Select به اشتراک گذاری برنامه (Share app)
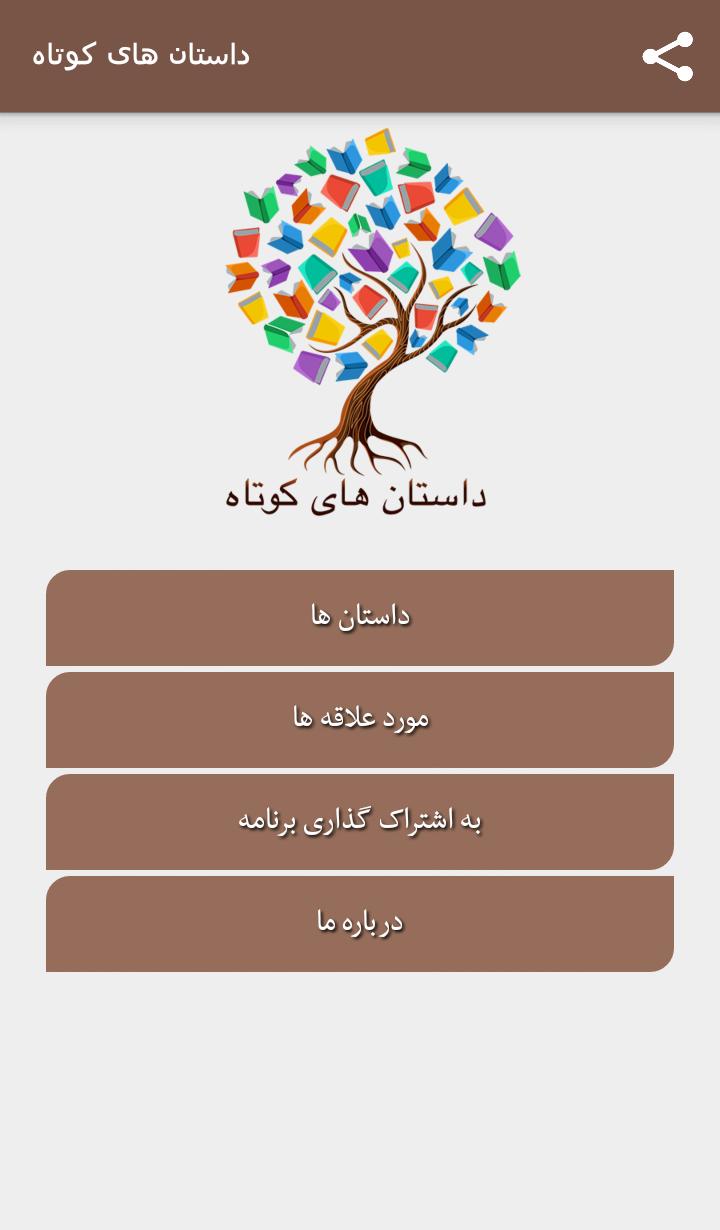Image resolution: width=720 pixels, height=1230 pixels. click(x=360, y=821)
